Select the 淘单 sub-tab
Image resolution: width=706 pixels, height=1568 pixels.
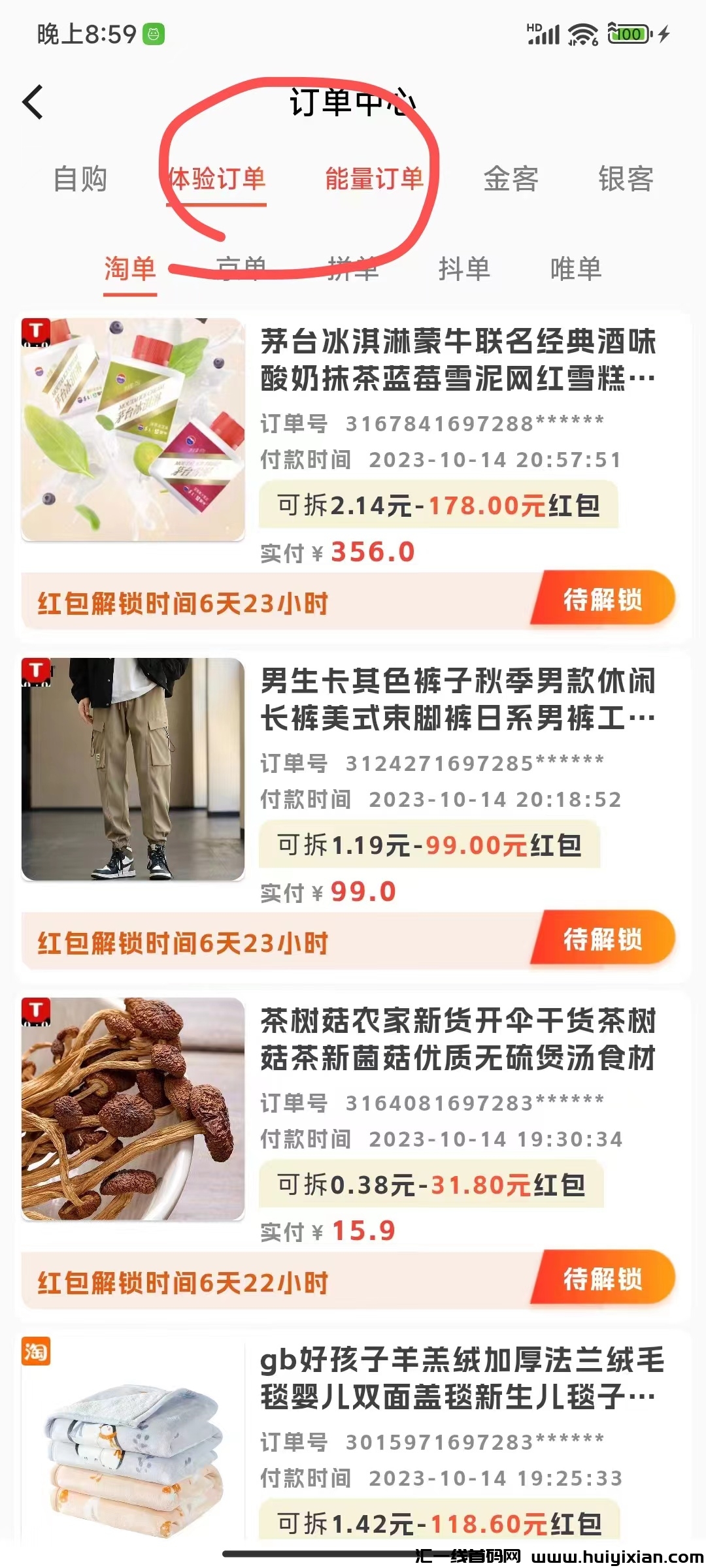pos(129,269)
